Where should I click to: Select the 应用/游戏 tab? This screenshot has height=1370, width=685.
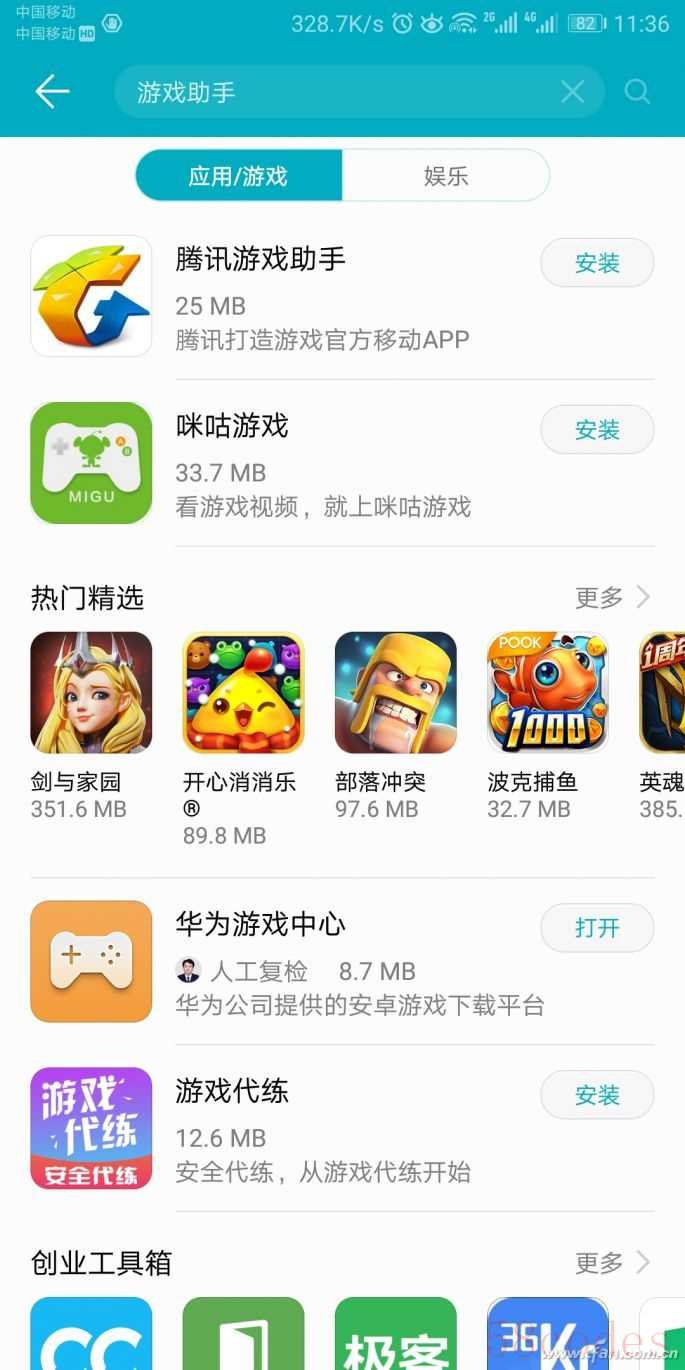[x=238, y=176]
